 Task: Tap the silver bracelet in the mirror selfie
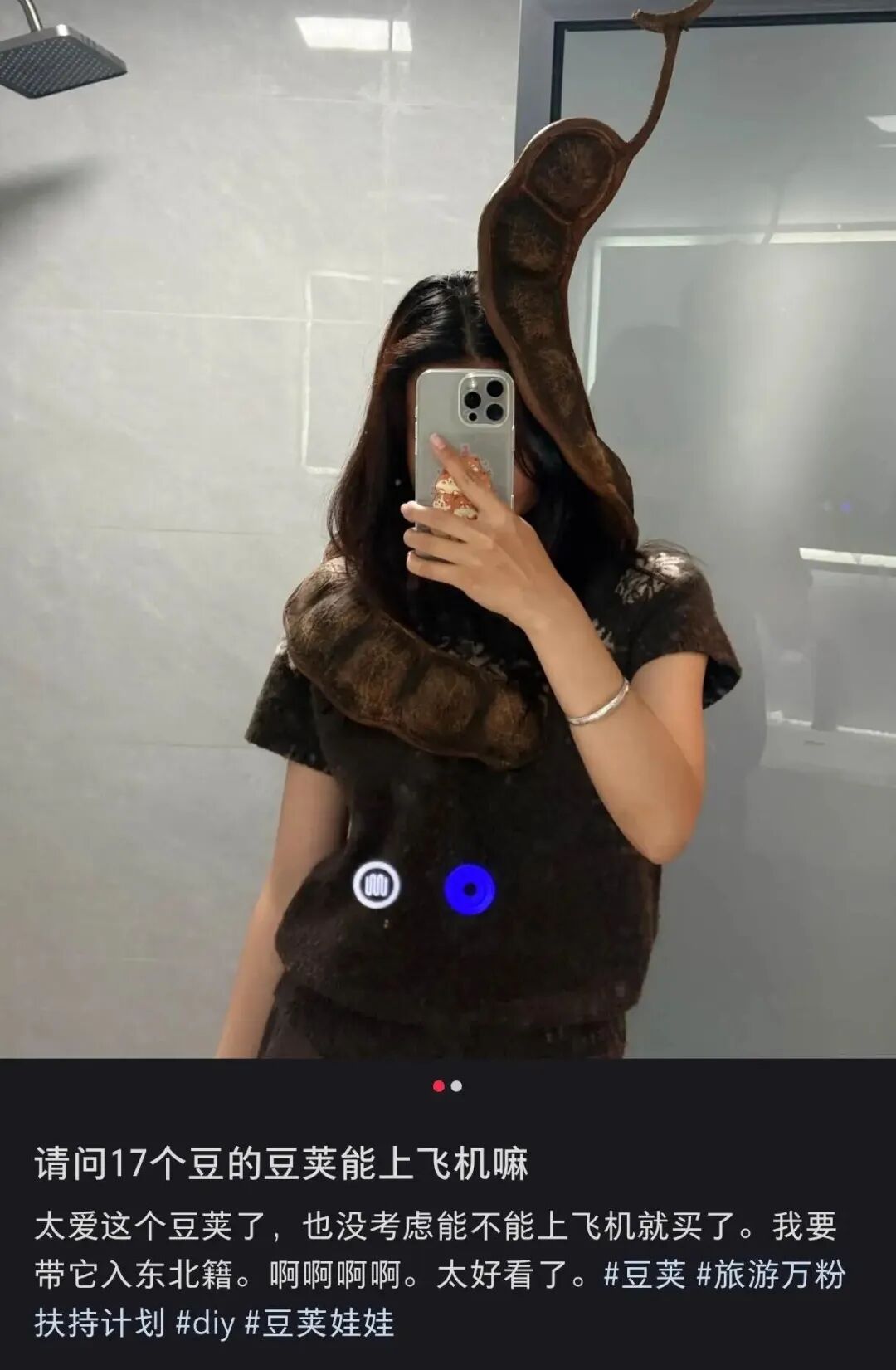595,705
